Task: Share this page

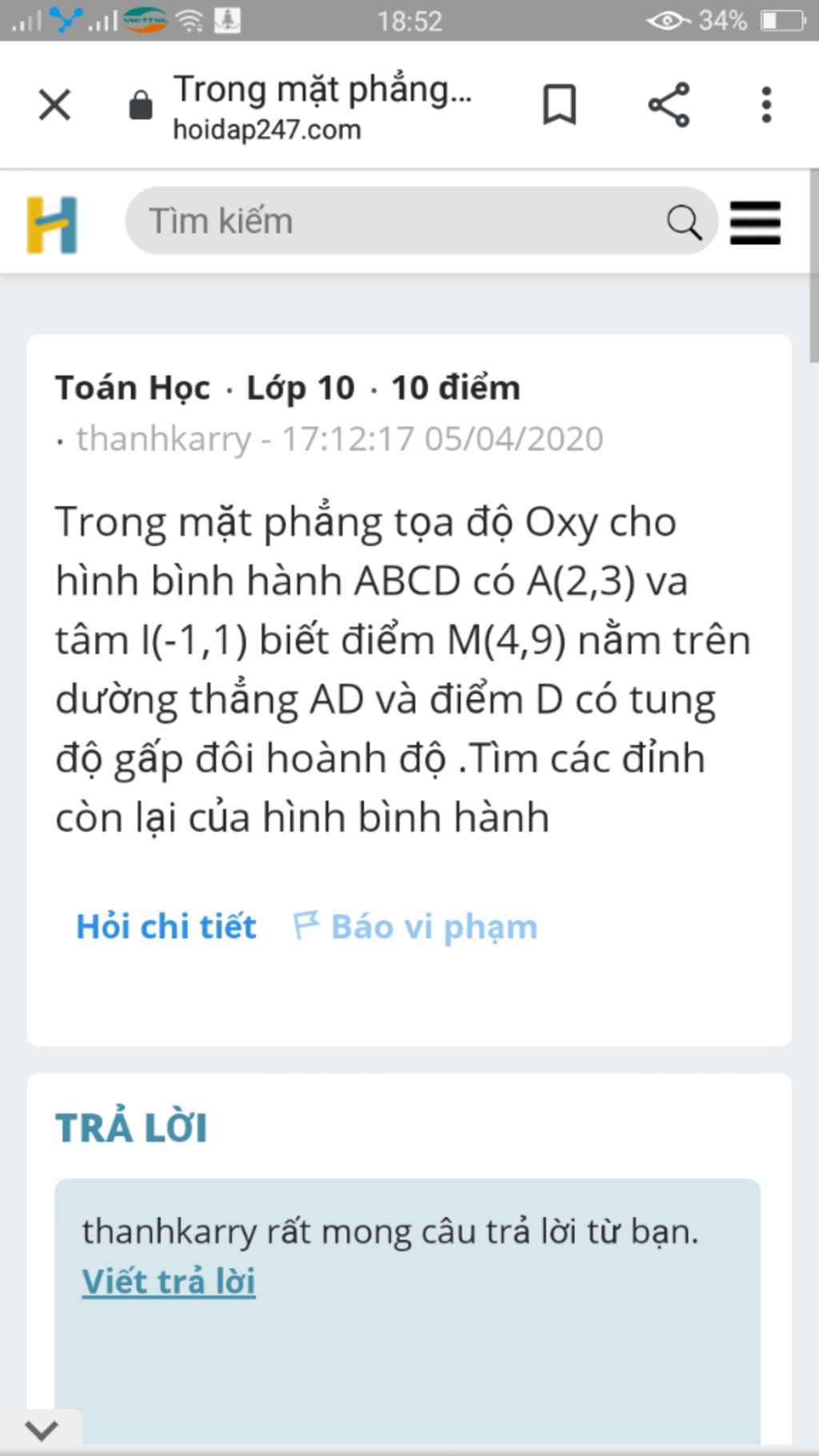Action: click(669, 105)
